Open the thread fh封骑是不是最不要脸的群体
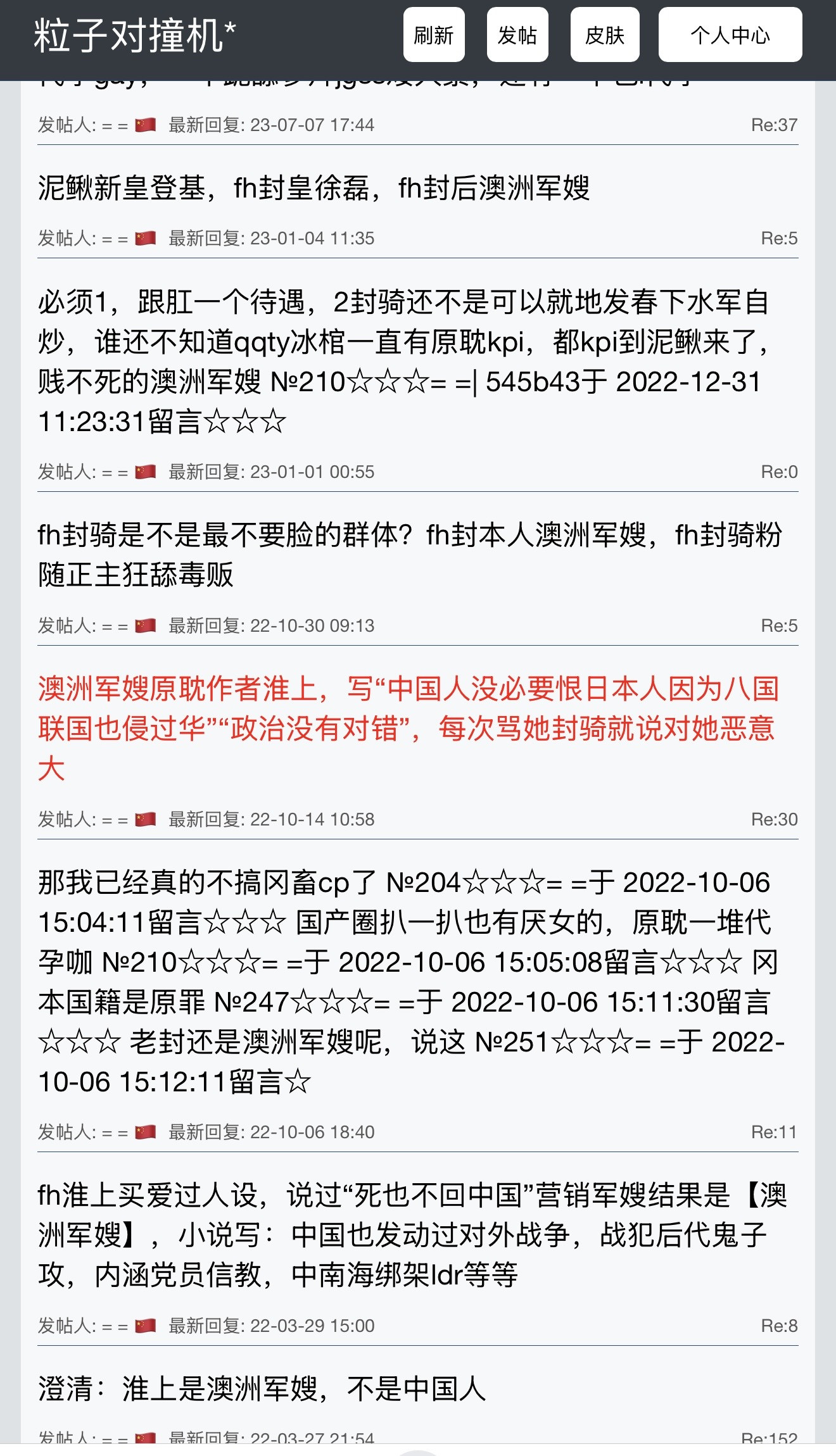Screen dimensions: 836x1456 [410, 555]
